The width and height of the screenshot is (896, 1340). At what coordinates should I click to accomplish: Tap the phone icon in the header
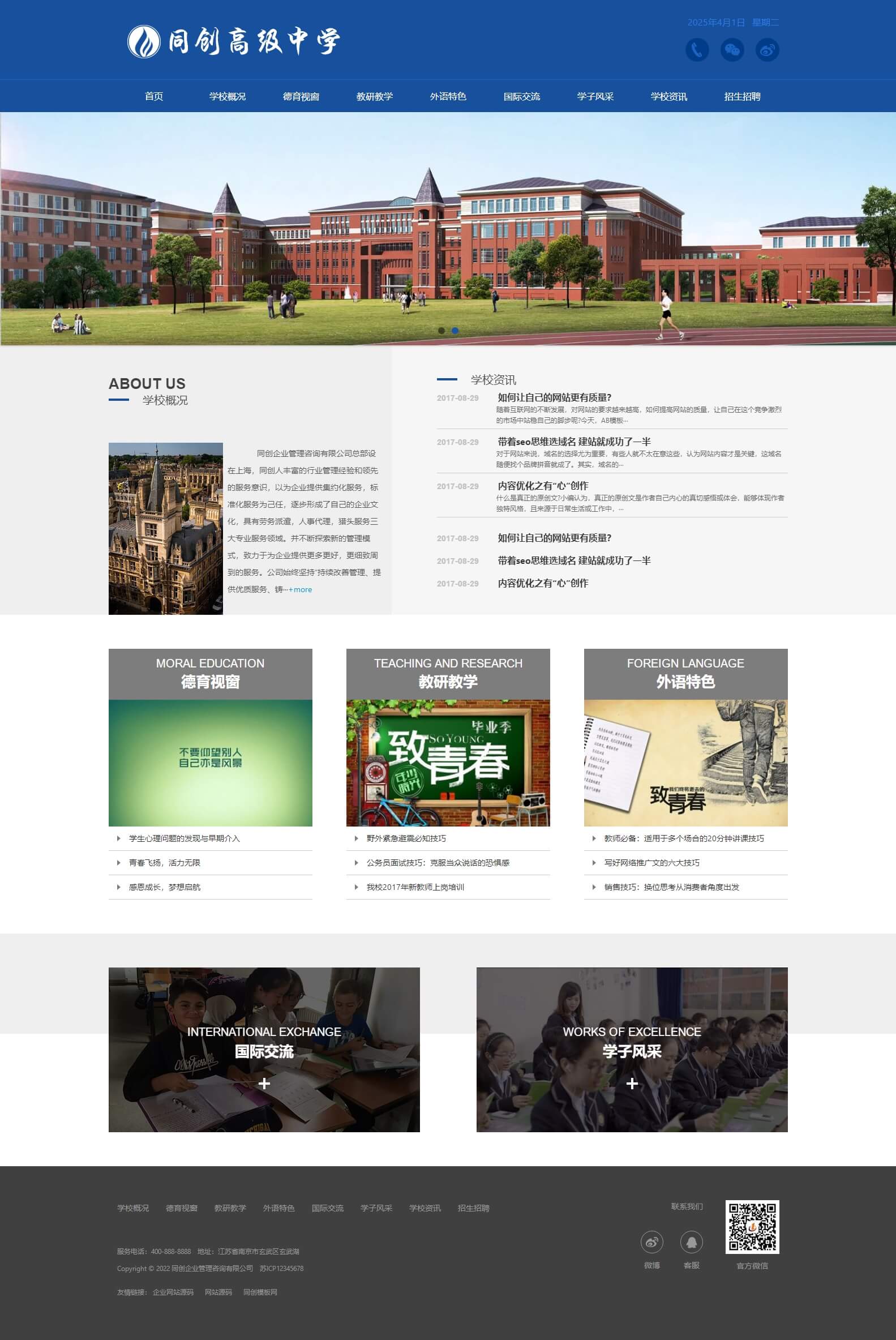(x=697, y=50)
